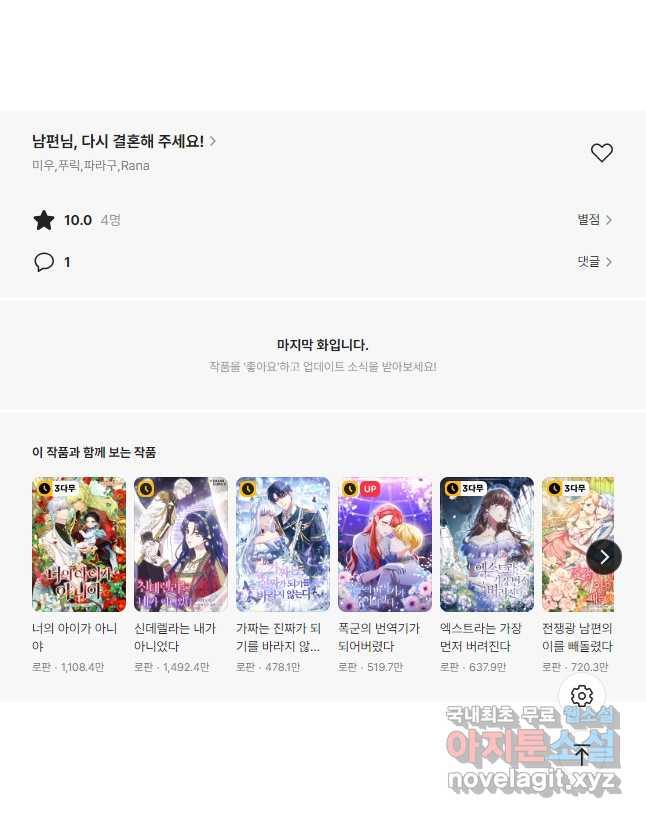Open the 댓글 comments page
This screenshot has height=818, width=646.
594,262
